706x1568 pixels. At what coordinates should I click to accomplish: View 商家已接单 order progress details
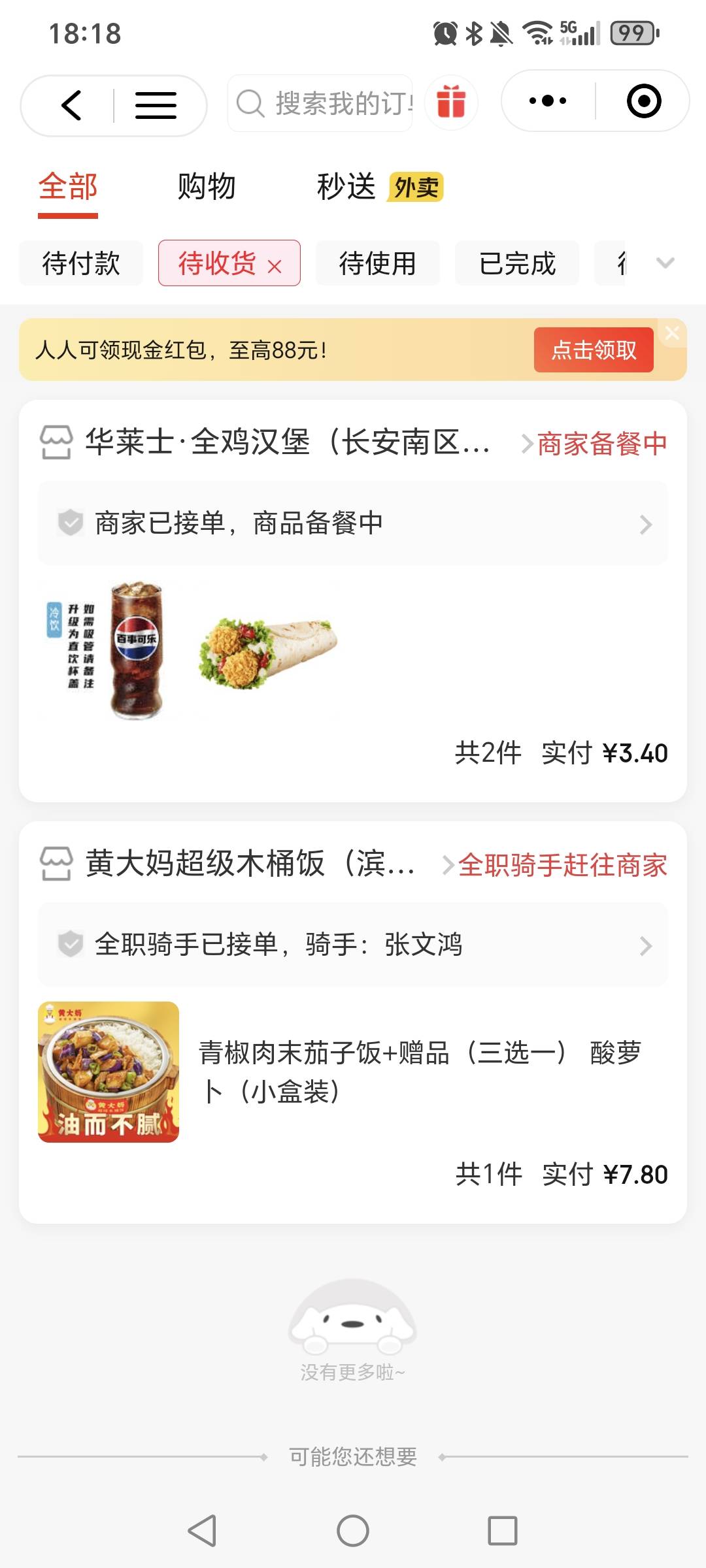point(353,523)
